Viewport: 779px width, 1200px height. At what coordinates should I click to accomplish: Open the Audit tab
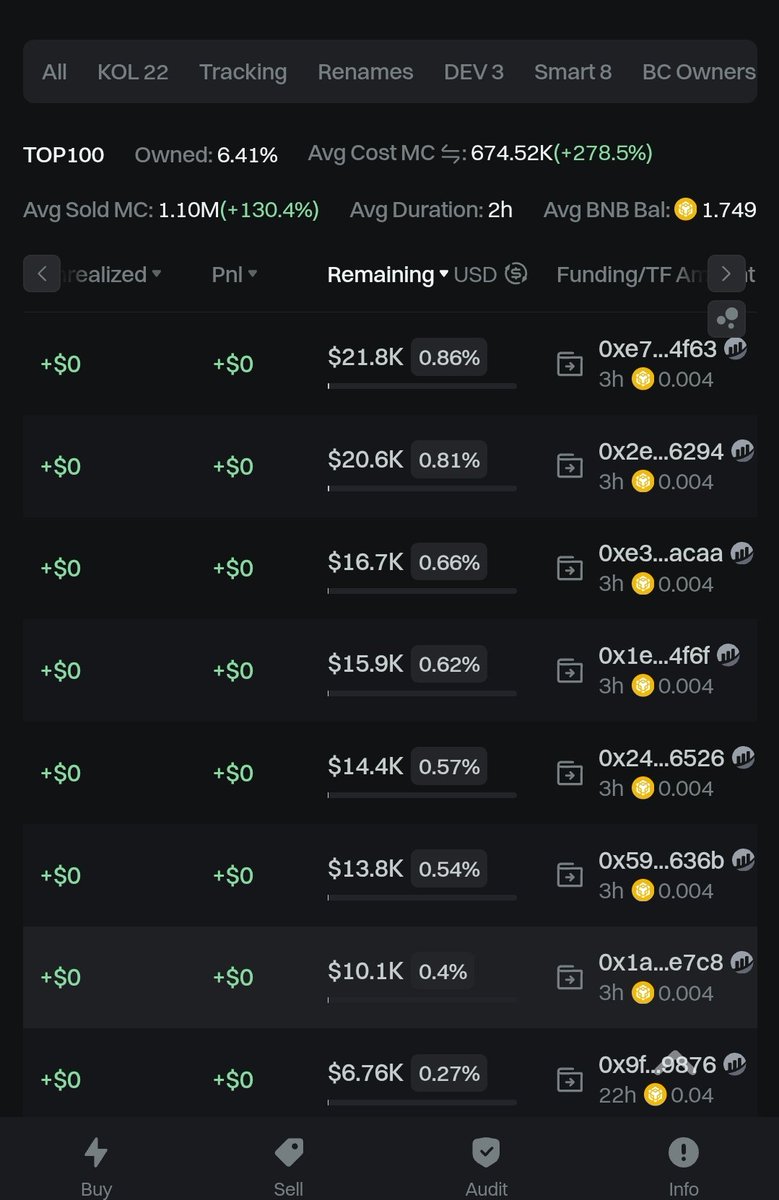point(486,1165)
